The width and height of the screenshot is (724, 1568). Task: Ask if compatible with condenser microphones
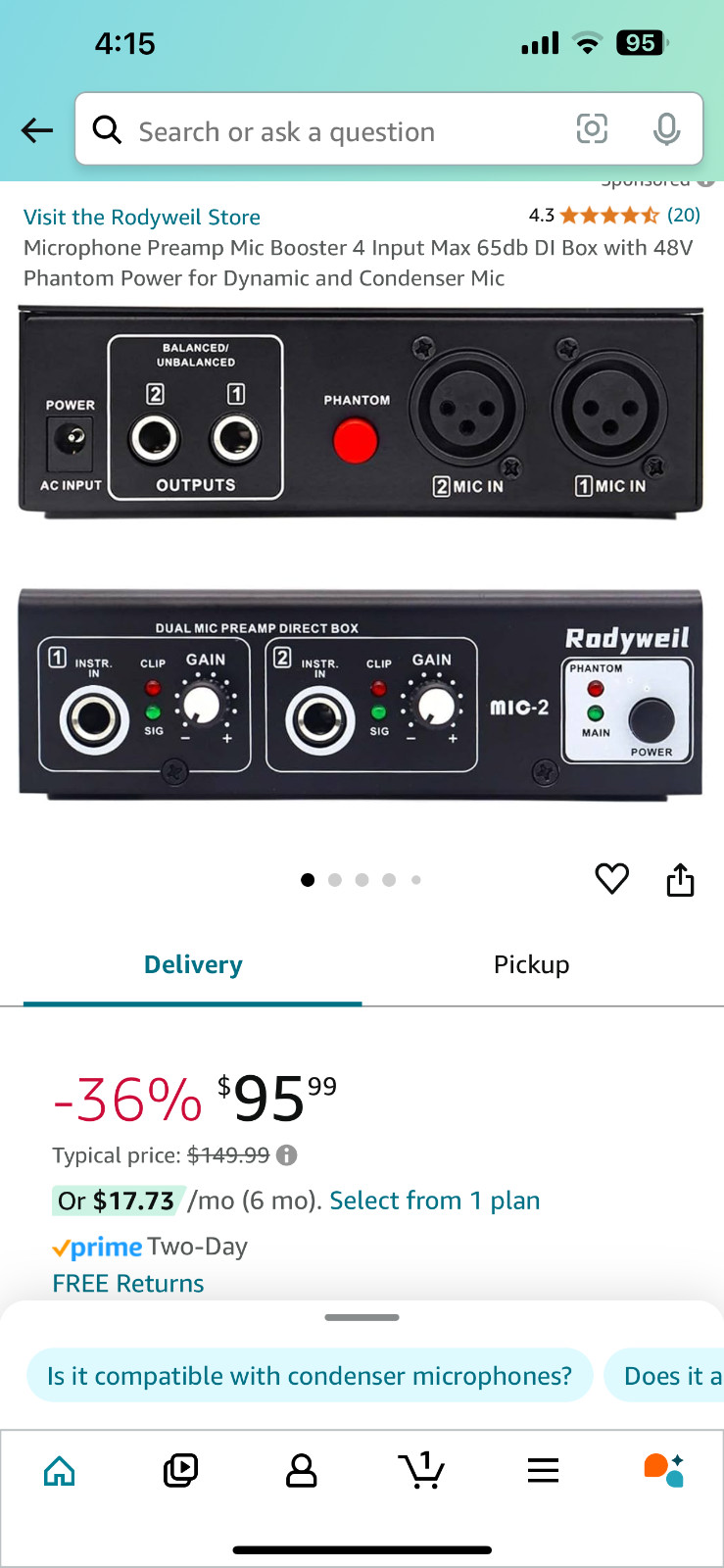310,1376
